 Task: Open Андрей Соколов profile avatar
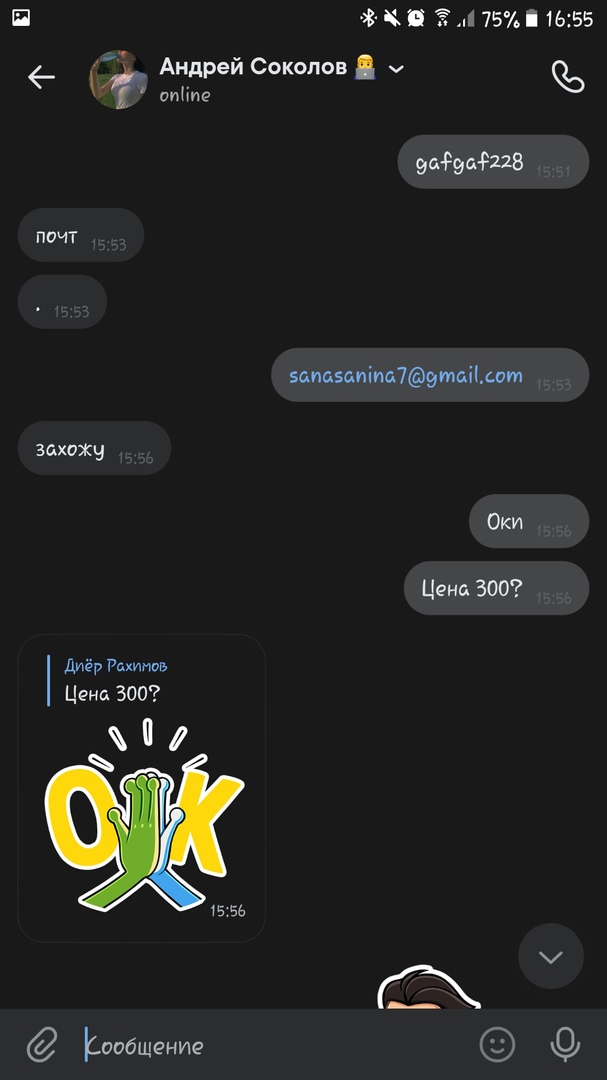click(119, 79)
